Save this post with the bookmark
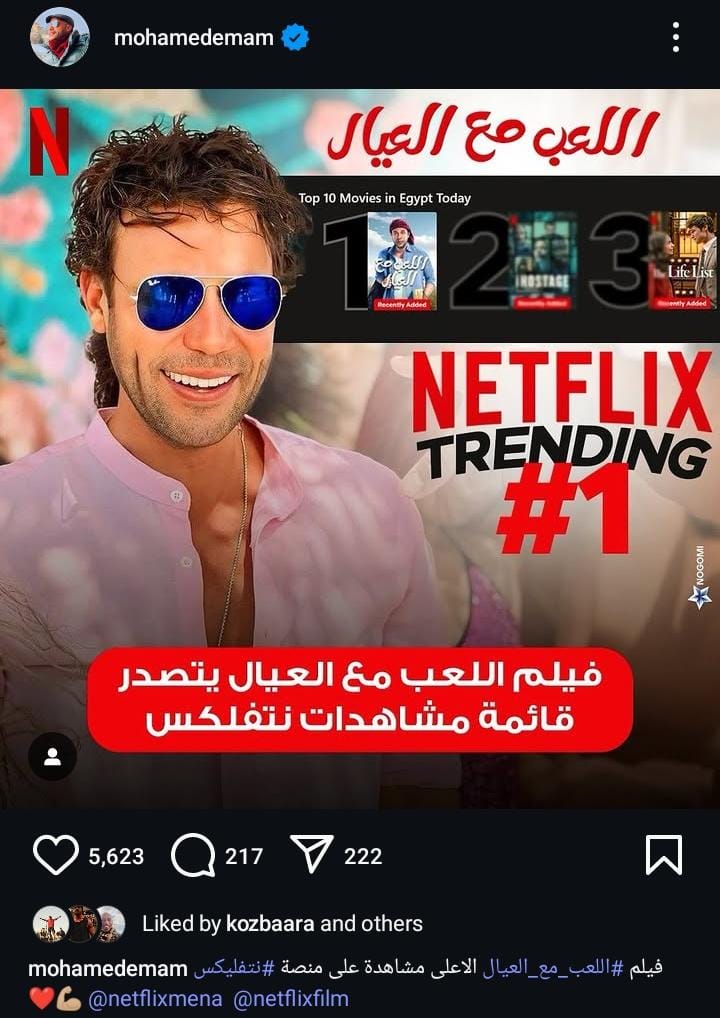This screenshot has height=1018, width=720. (x=663, y=855)
